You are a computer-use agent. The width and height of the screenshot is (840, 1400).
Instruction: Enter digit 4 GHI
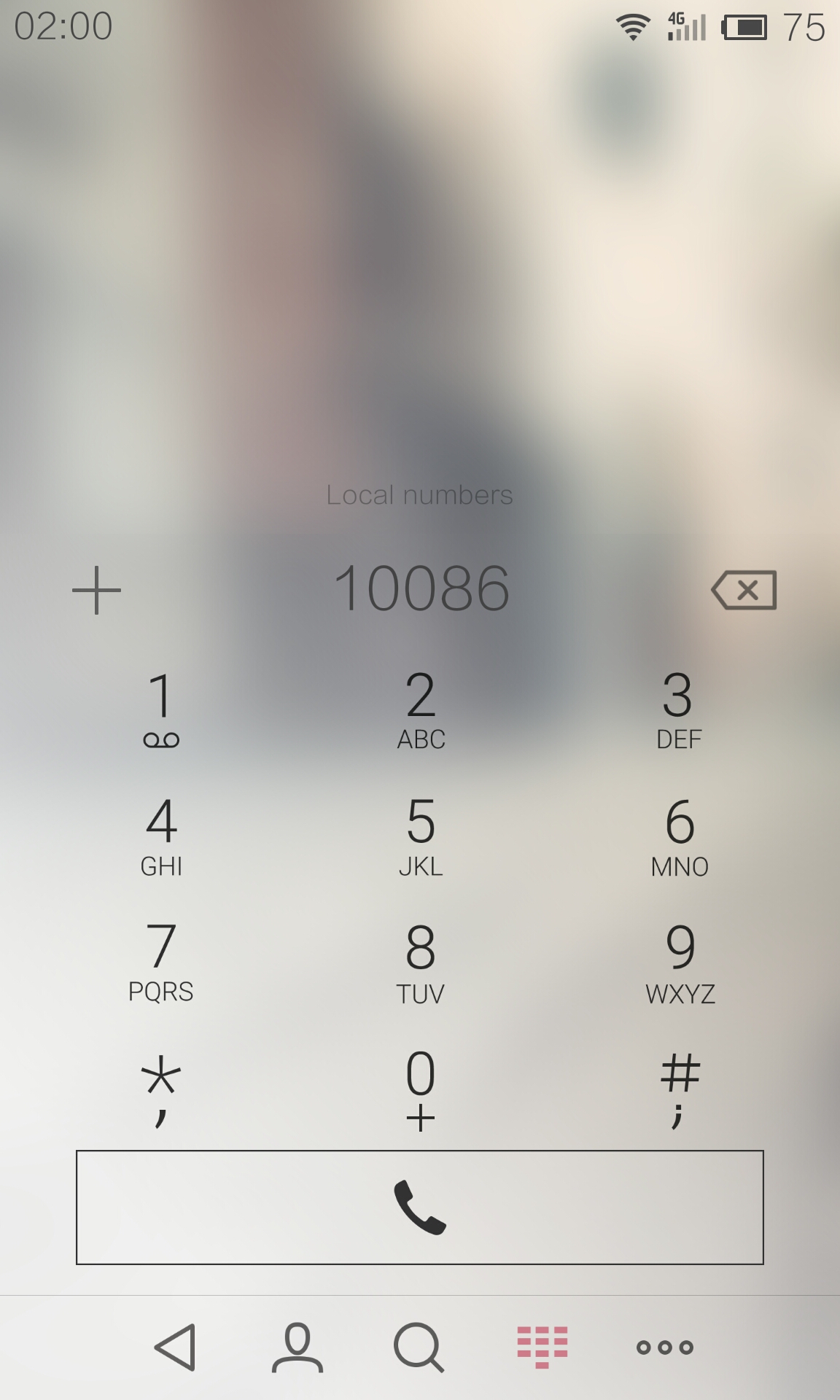pos(161,836)
